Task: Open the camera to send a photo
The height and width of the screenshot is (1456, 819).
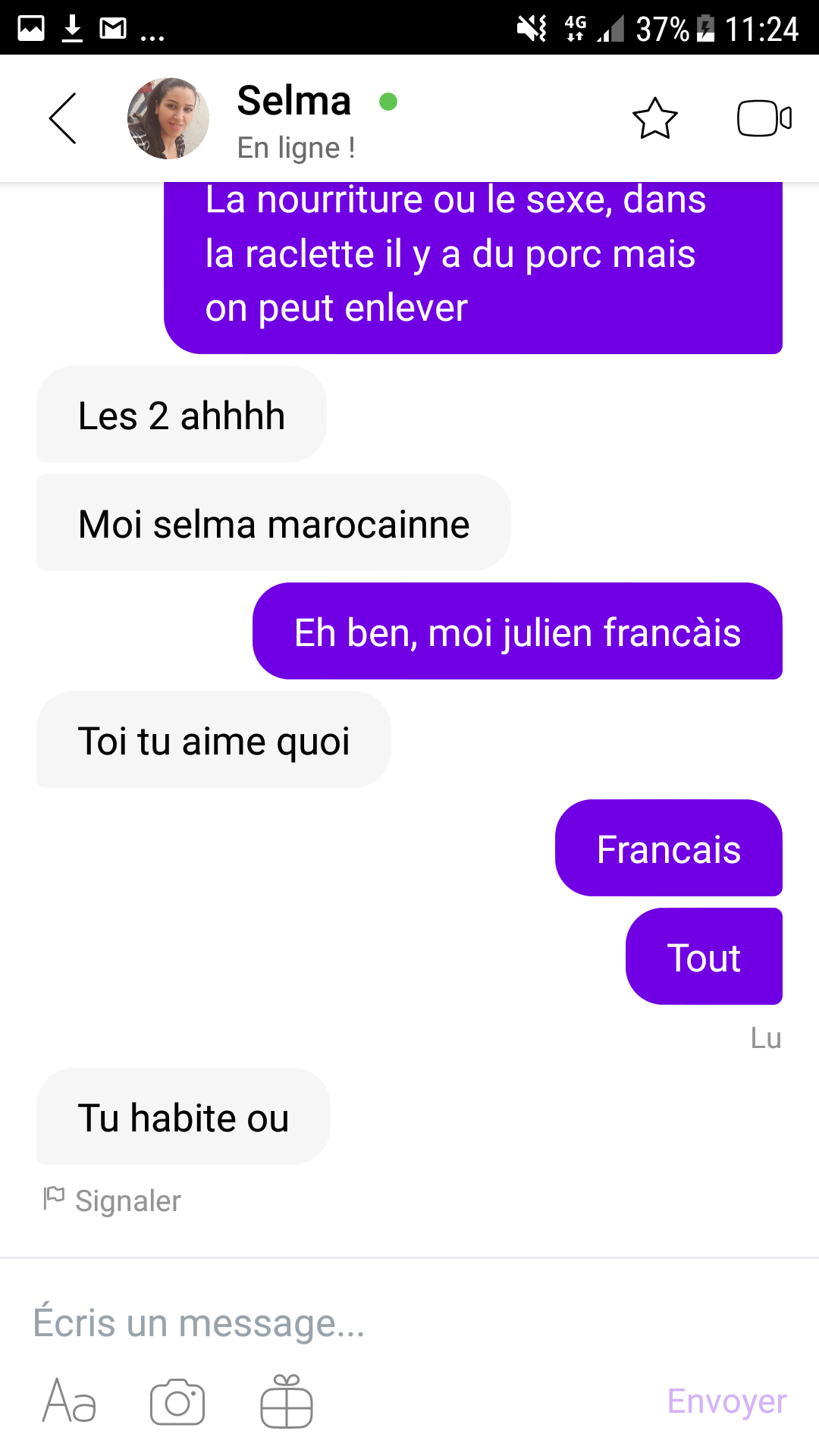Action: (x=177, y=1401)
